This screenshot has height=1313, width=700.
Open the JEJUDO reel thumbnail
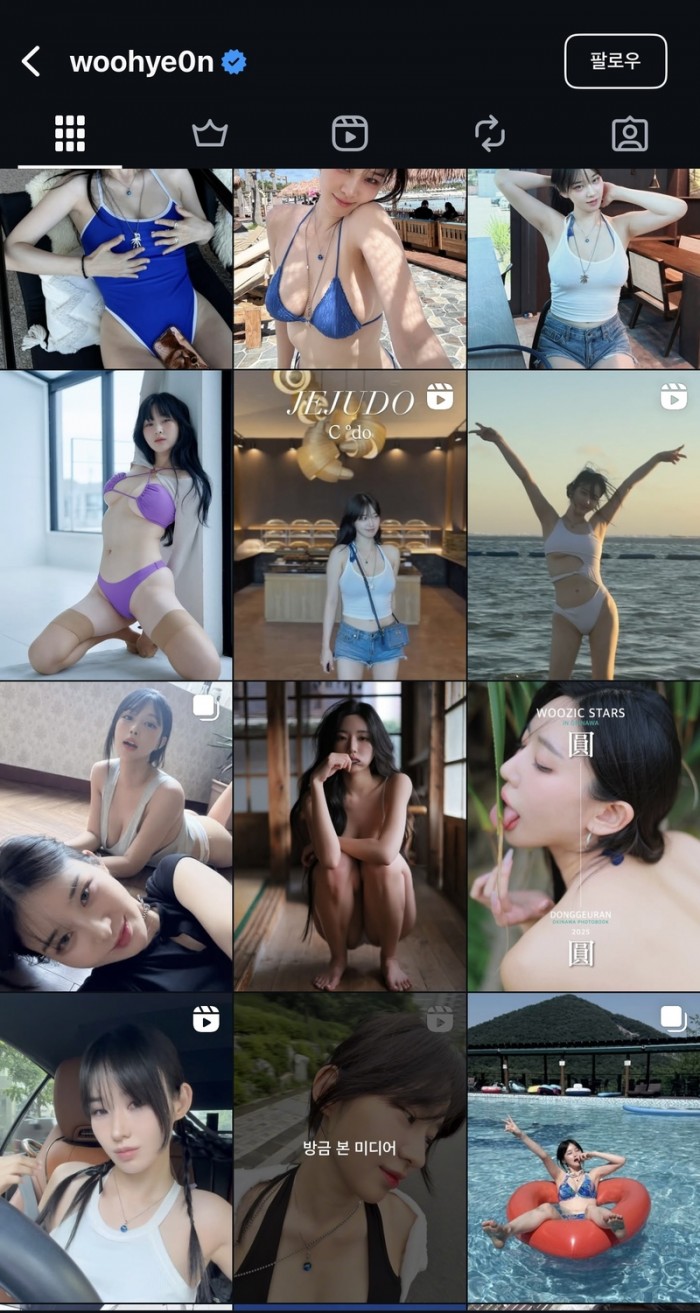[x=350, y=525]
